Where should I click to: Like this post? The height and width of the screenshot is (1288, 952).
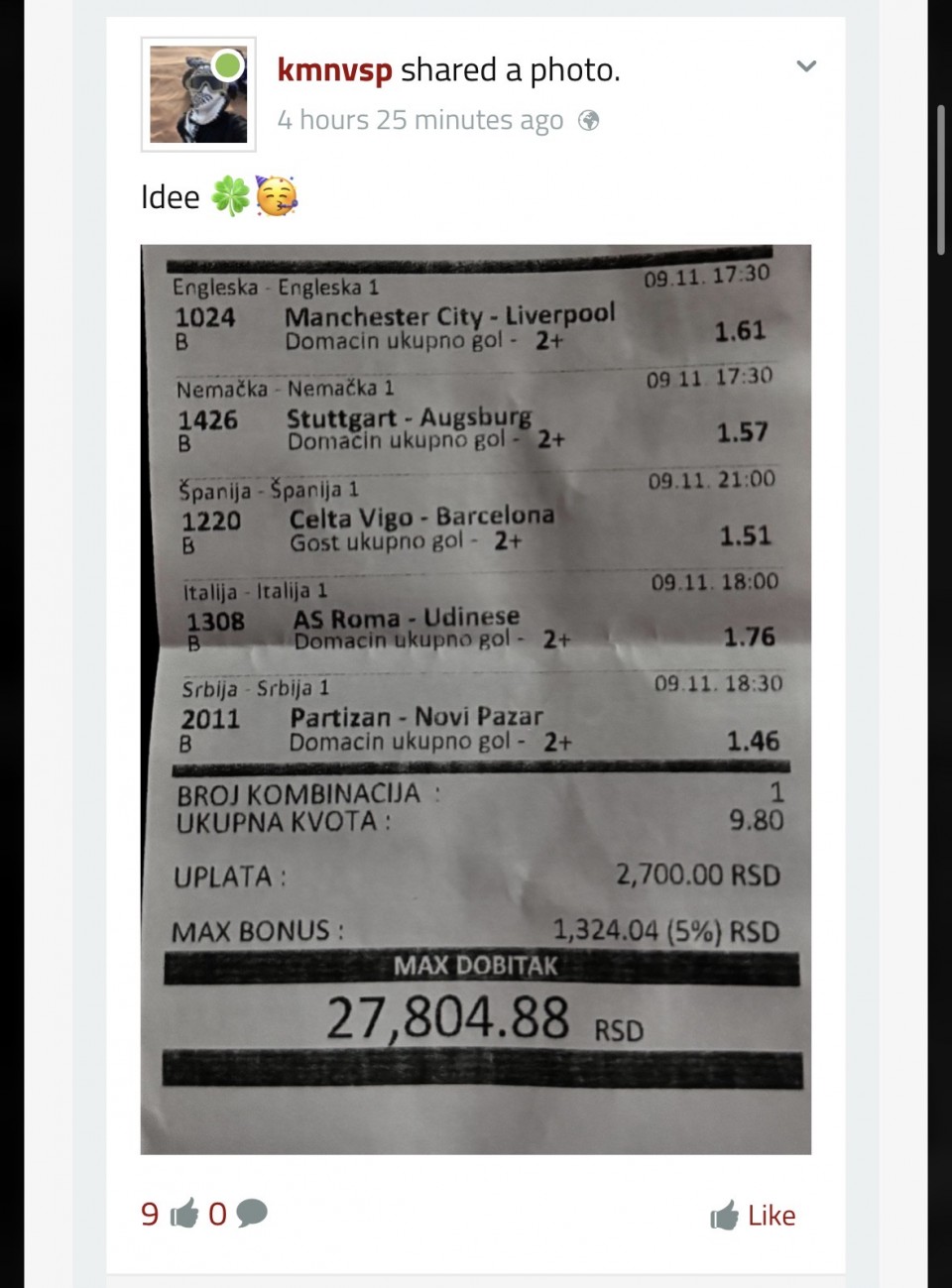754,1215
